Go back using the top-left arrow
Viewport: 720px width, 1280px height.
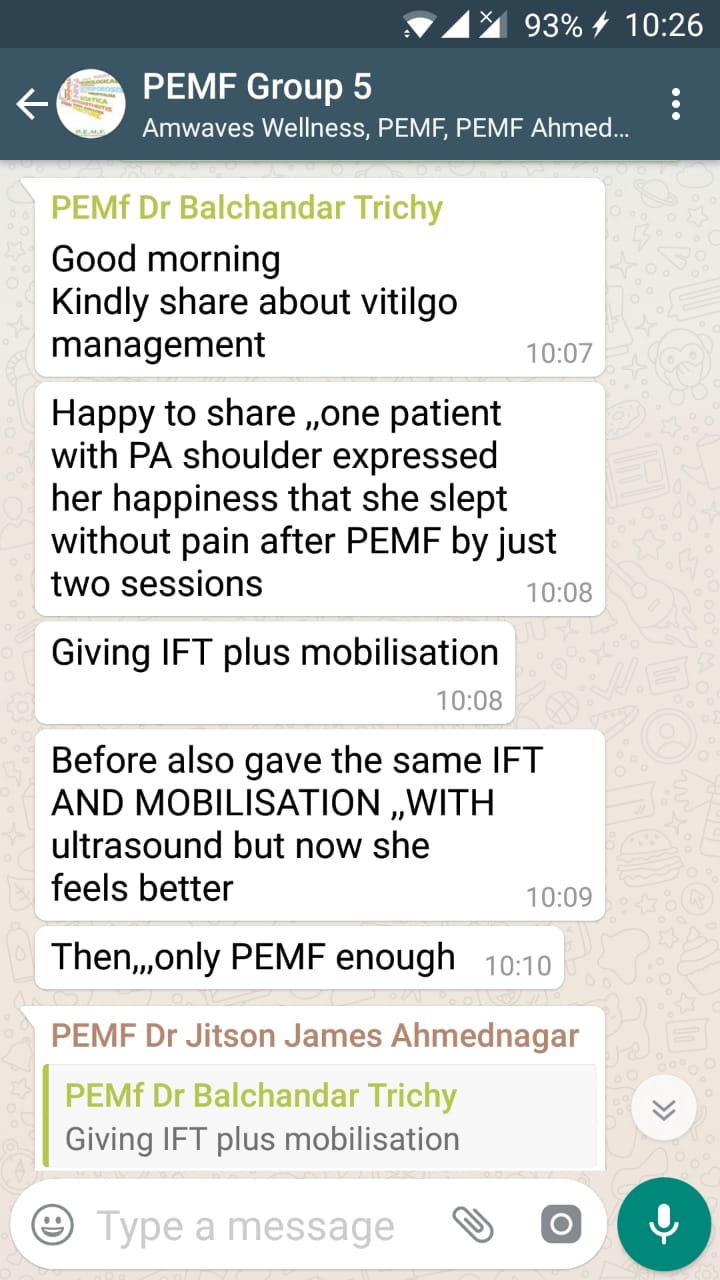tap(32, 104)
